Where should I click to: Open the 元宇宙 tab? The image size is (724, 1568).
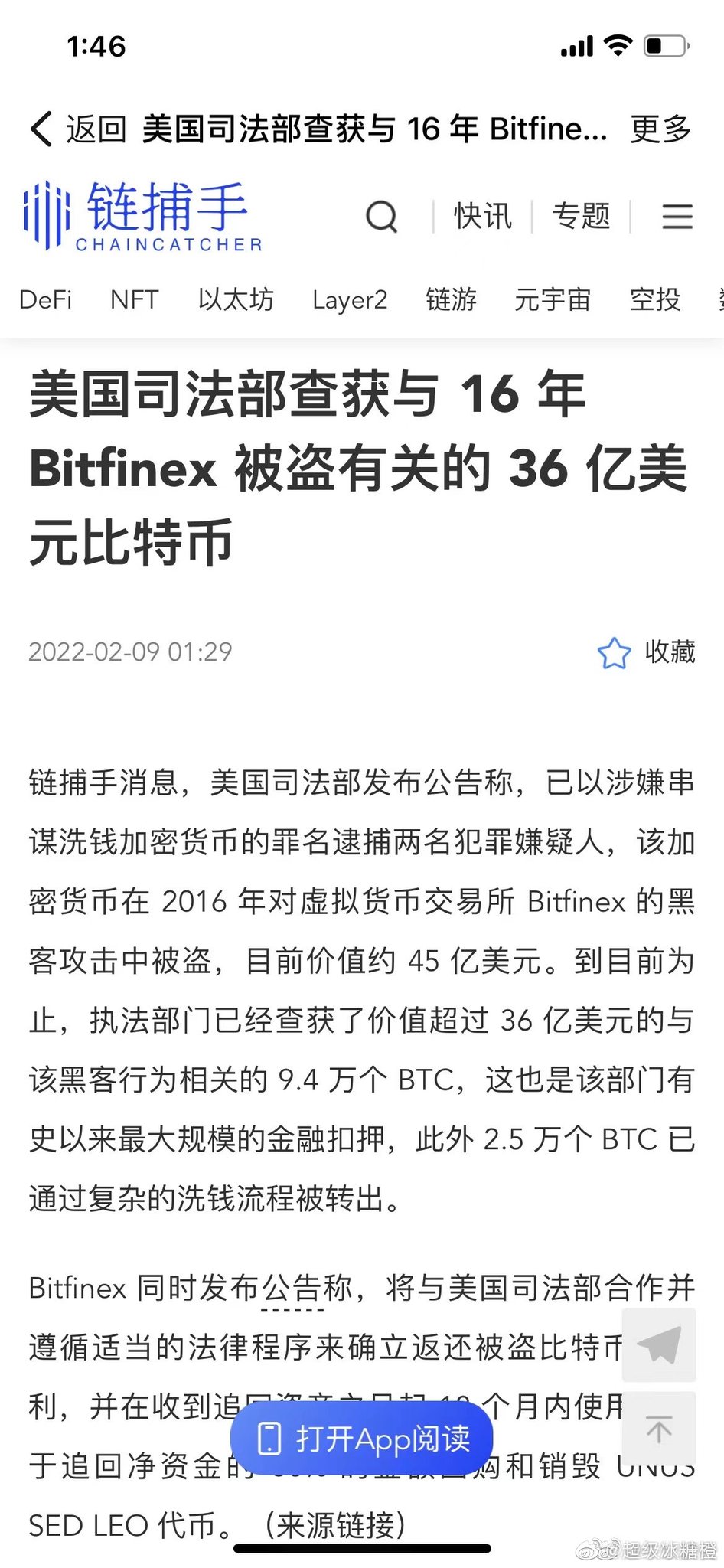[x=553, y=299]
